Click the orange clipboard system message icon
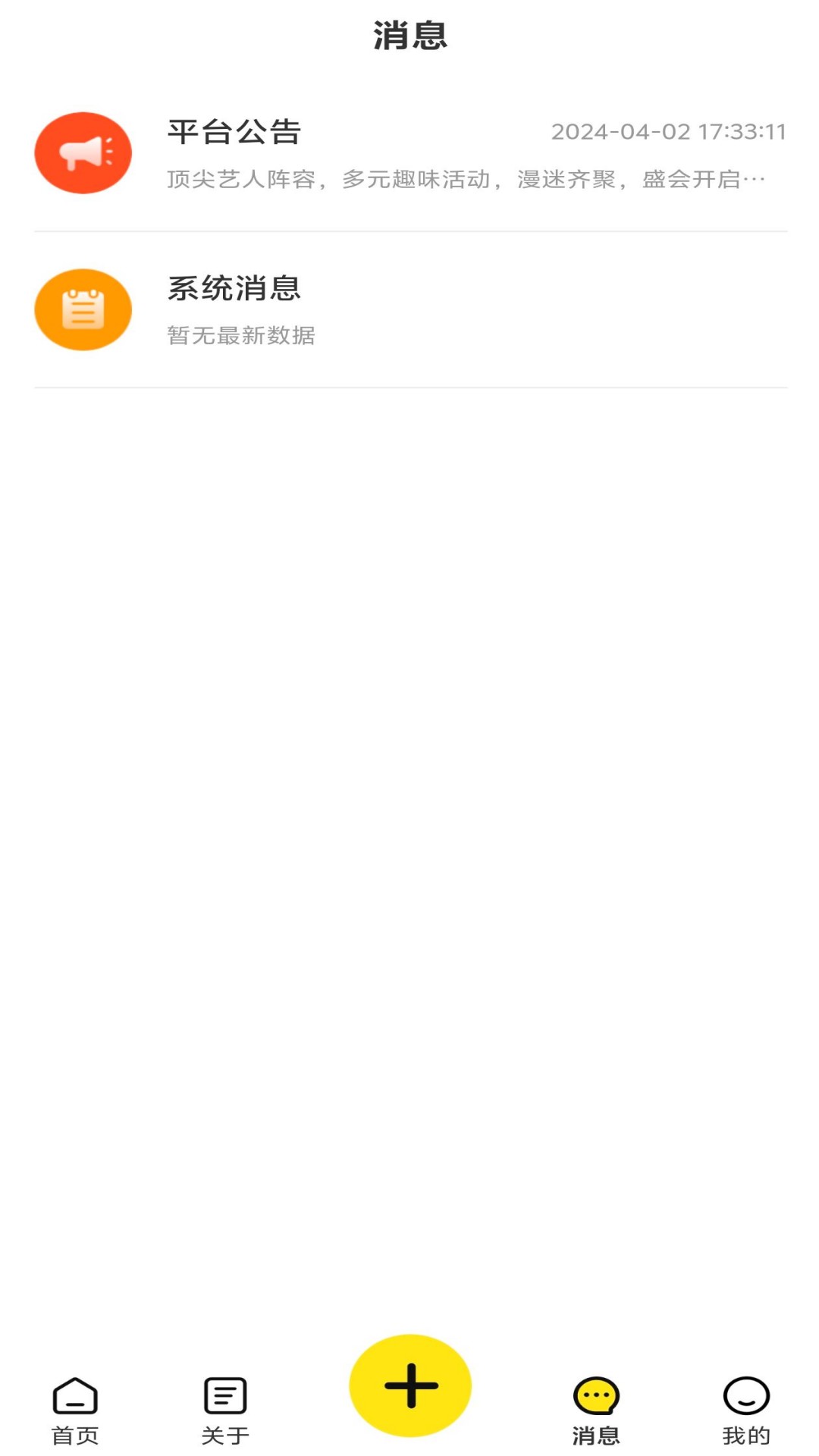Viewport: 819px width, 1456px height. pos(83,309)
